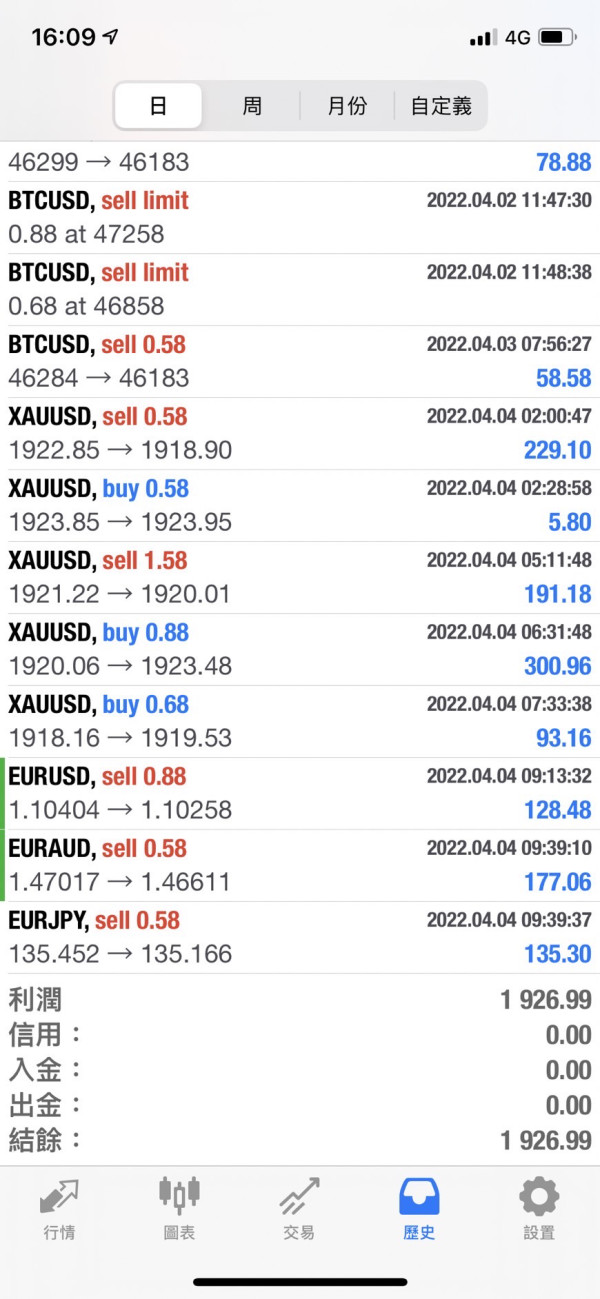The image size is (600, 1299).
Task: Expand the BTCUSD sell limit 0.88 order
Action: click(300, 218)
